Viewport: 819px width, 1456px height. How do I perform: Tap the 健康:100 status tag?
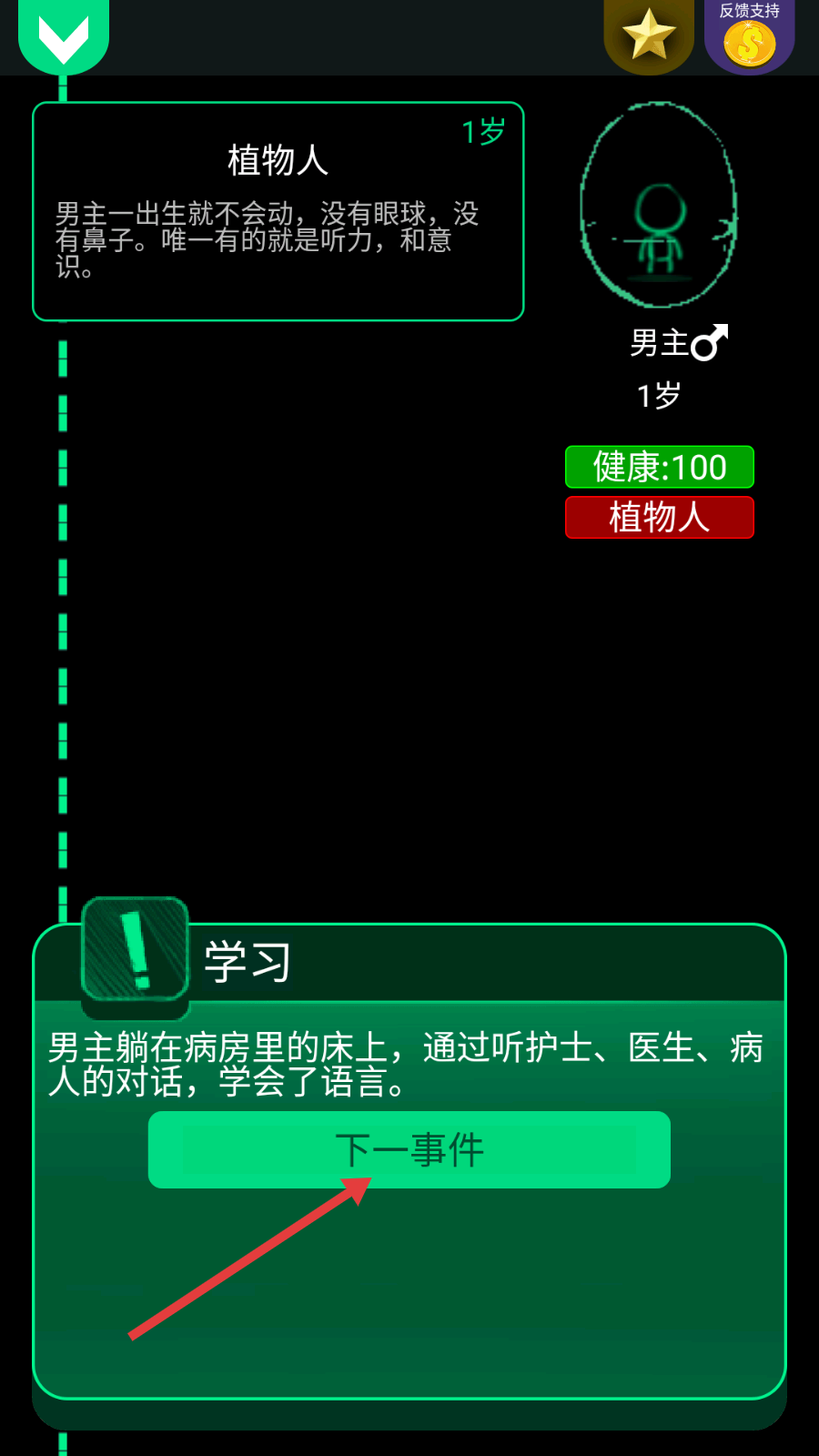[660, 468]
